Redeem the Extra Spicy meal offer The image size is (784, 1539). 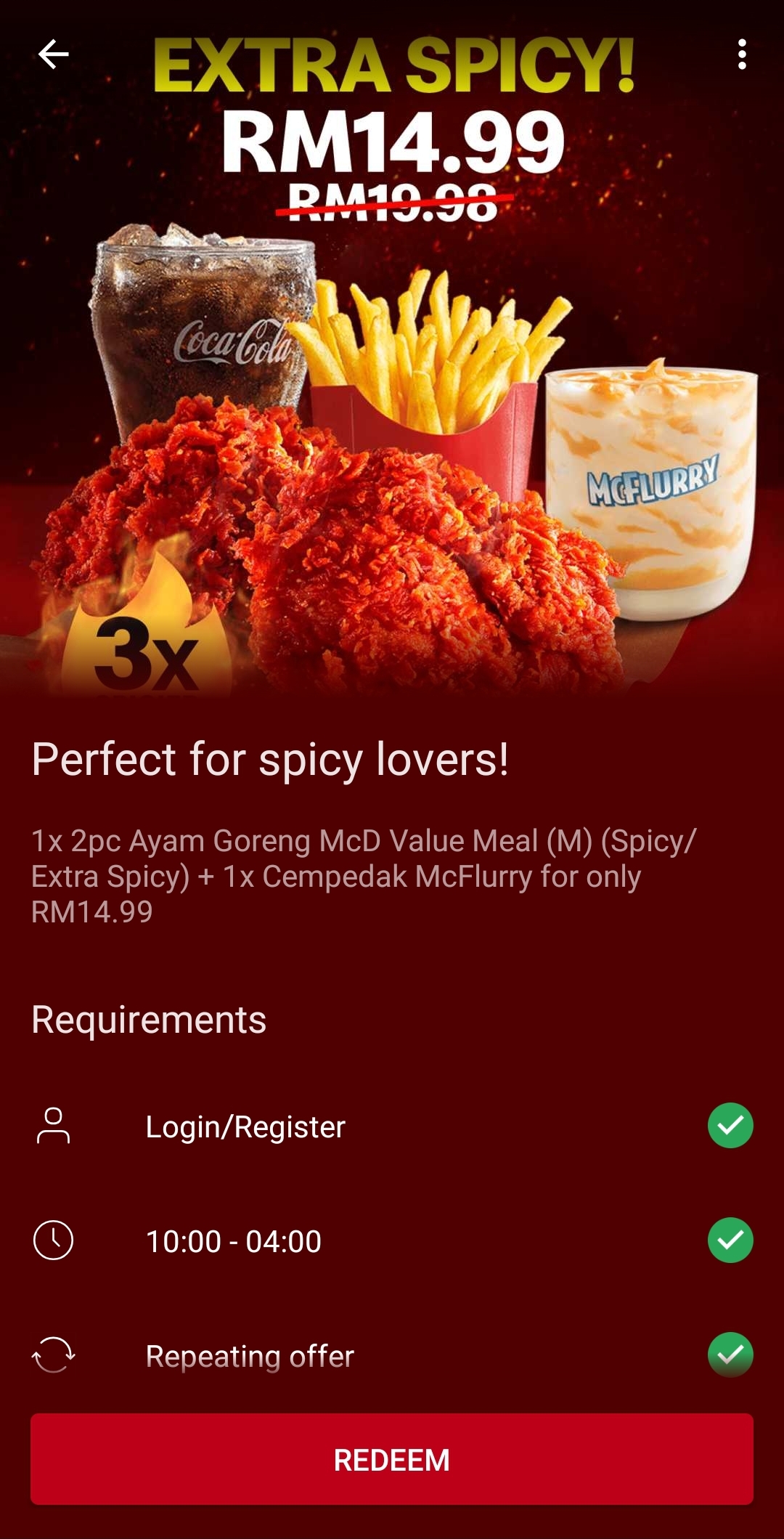coord(392,1459)
